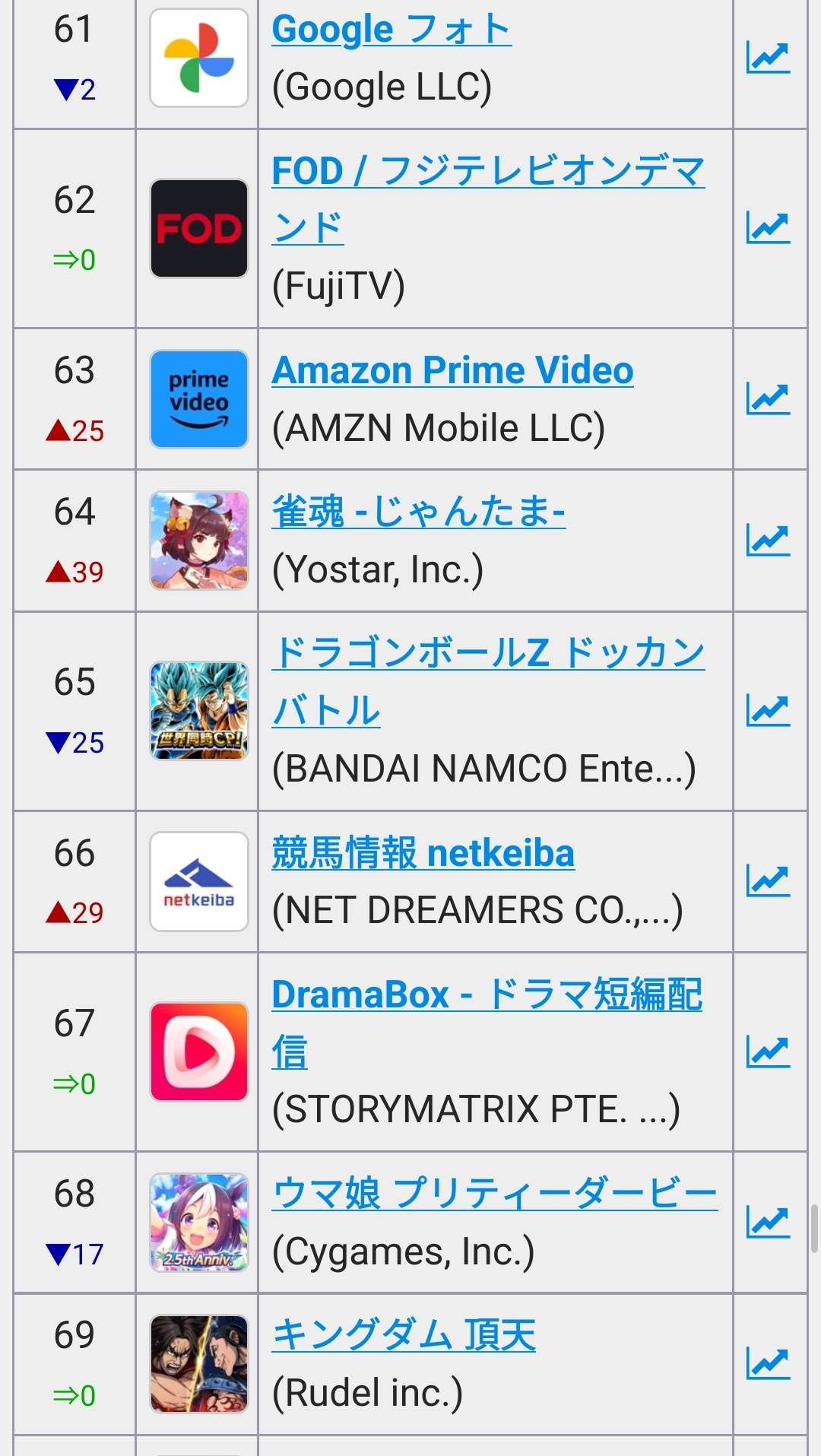View the rank chart for netkeiba
The width and height of the screenshot is (821, 1456).
768,880
